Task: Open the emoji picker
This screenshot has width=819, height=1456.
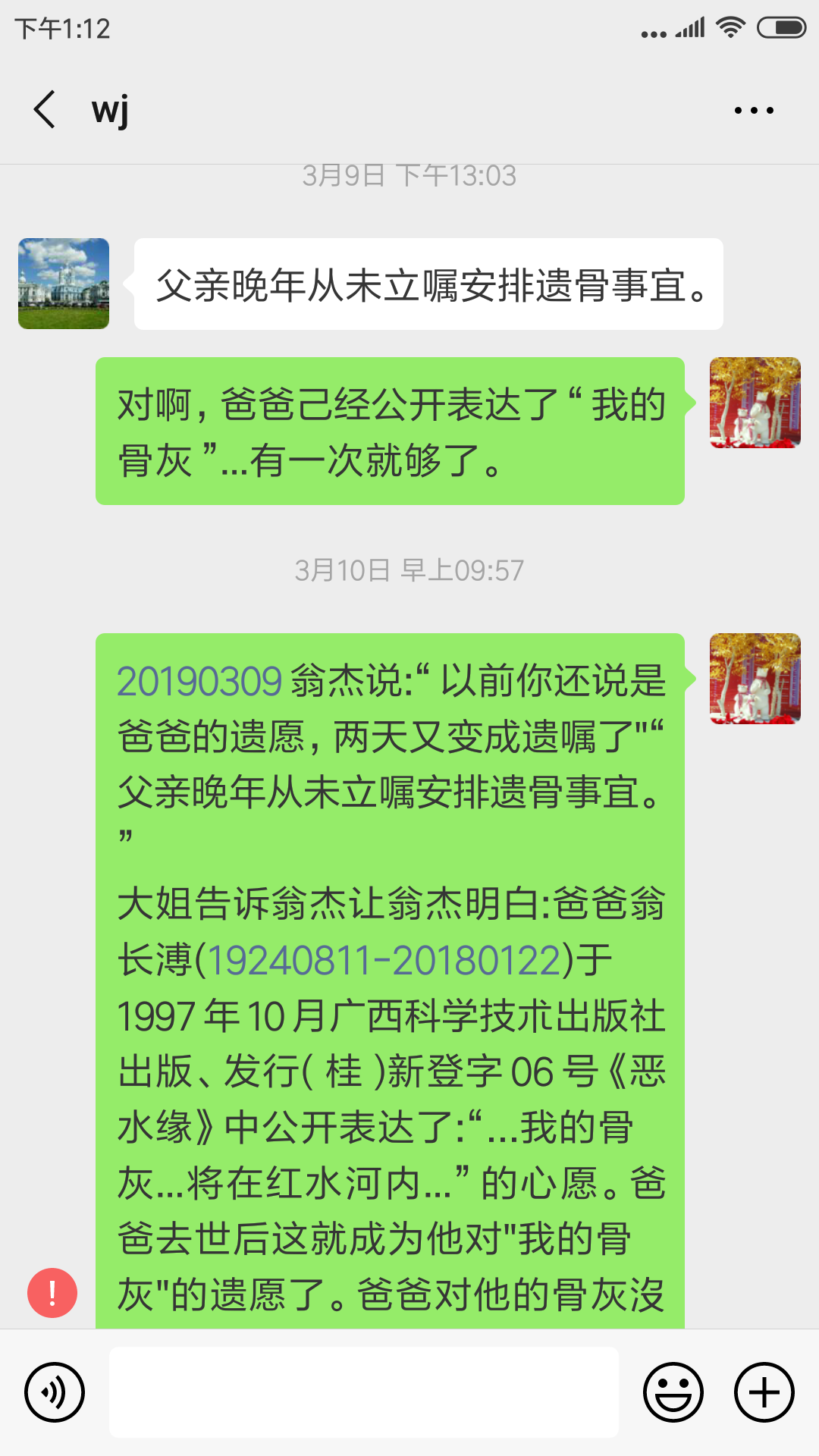Action: [673, 1392]
